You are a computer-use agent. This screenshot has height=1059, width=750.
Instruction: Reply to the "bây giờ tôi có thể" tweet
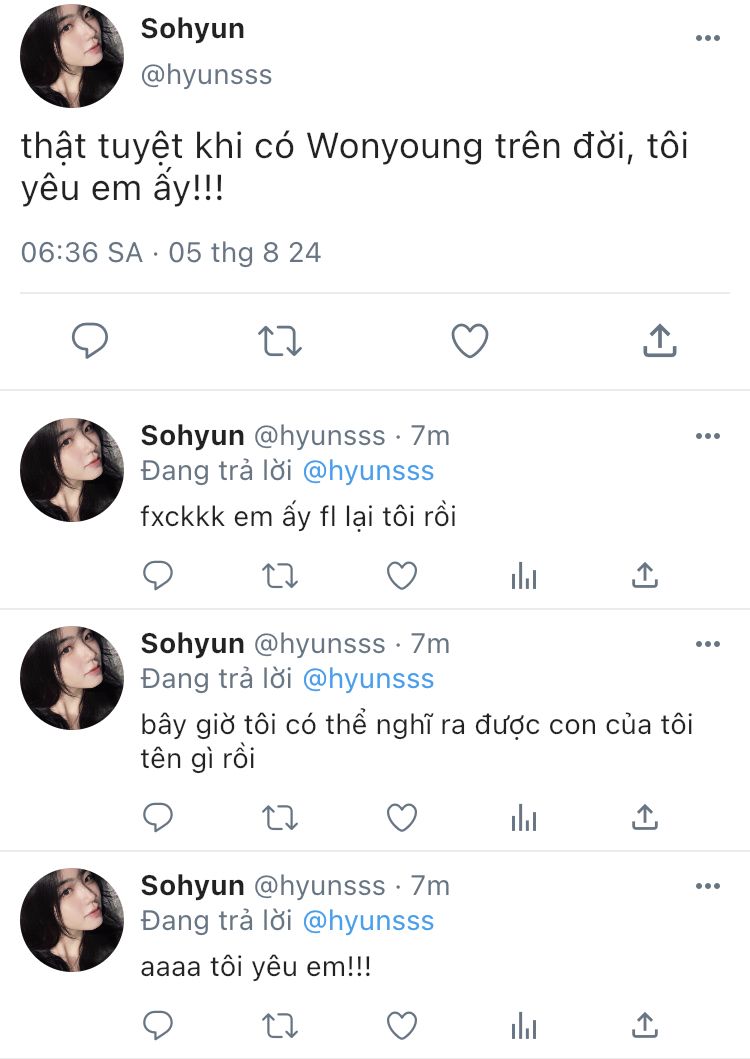158,818
